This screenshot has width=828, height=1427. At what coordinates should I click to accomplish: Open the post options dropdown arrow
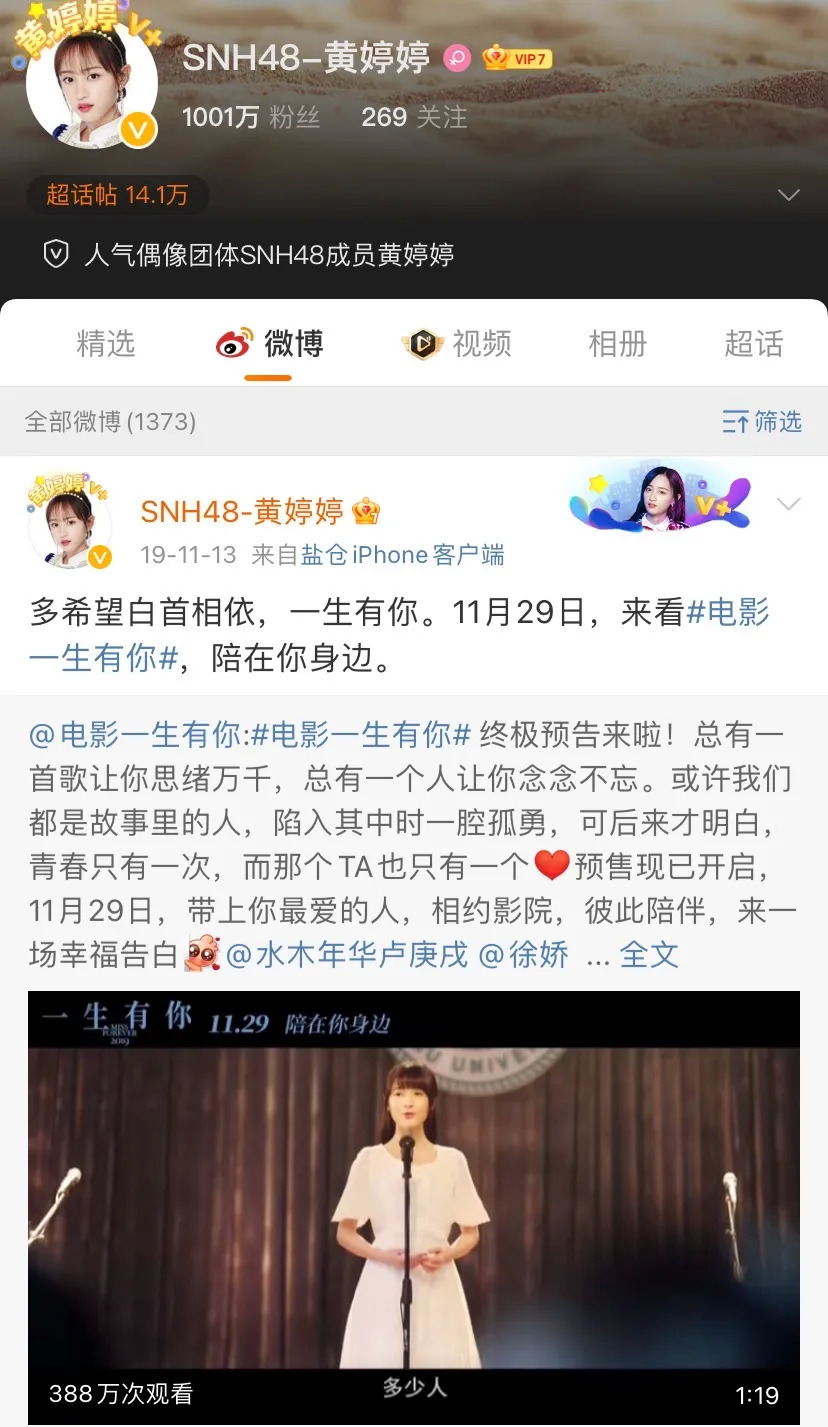(x=789, y=504)
